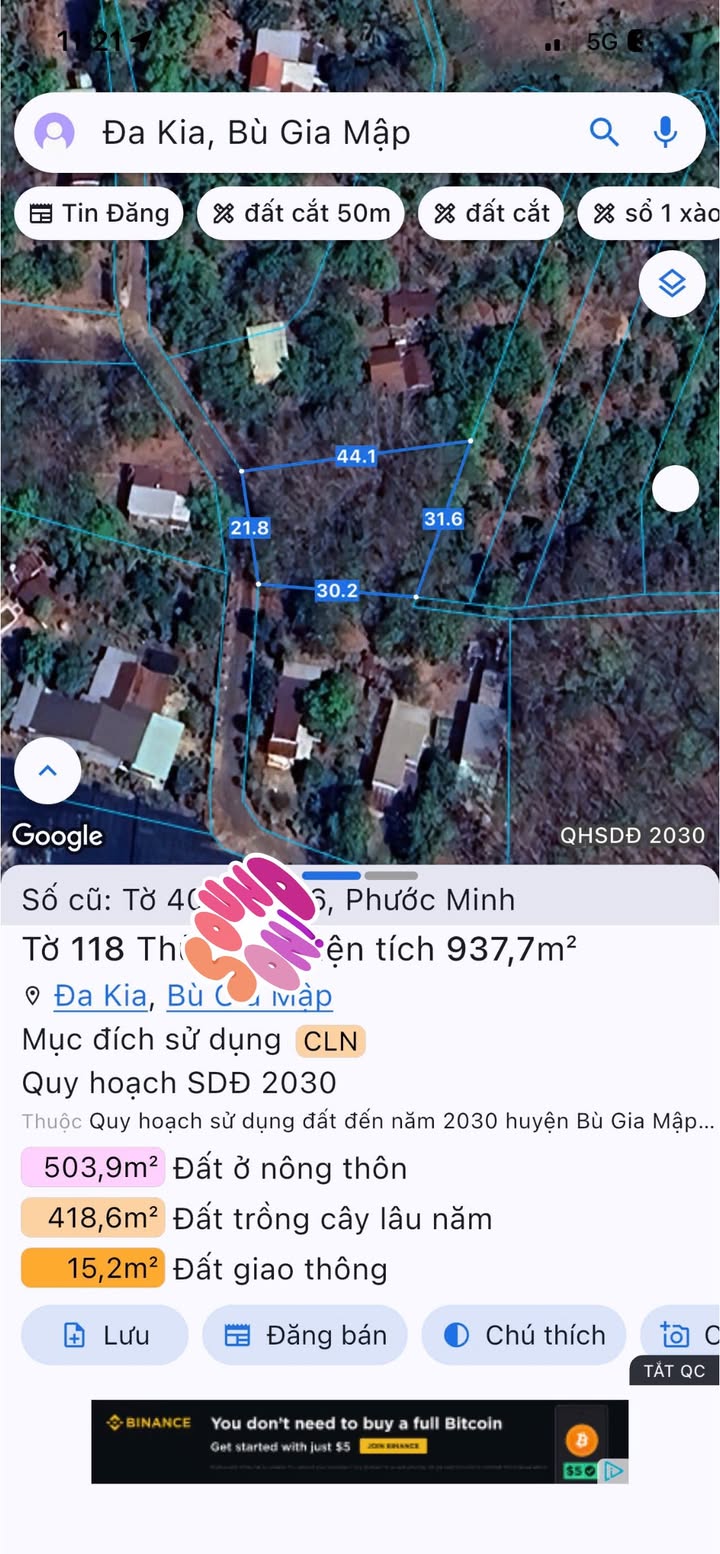Tap the Đăng bán button

305,1335
